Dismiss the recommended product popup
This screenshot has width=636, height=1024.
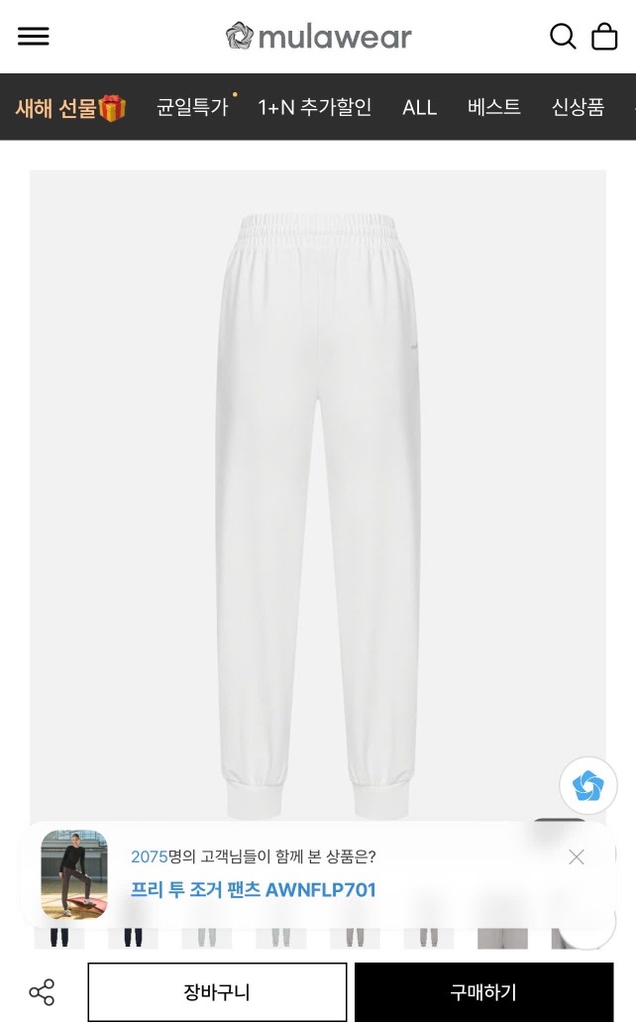tap(576, 857)
